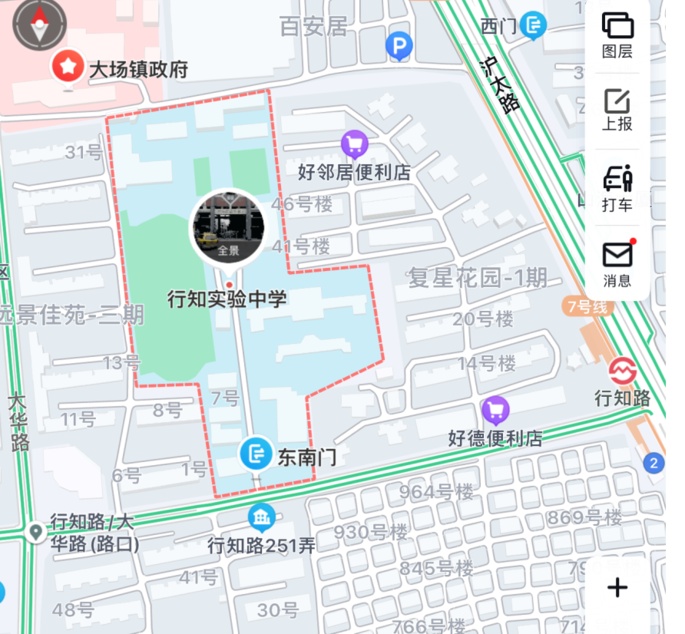Open the 打车 ride-hailing option
685x634 pixels.
[617, 188]
